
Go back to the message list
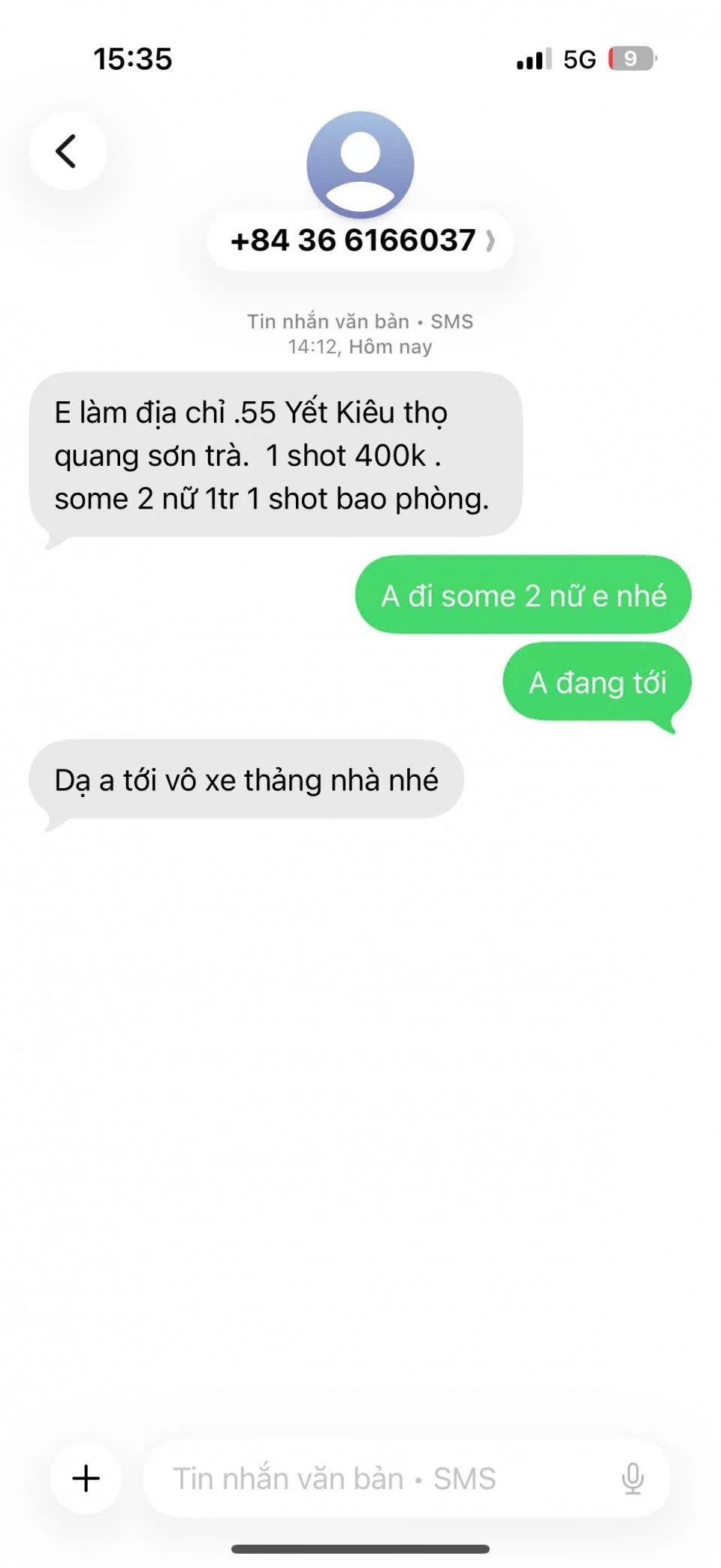pyautogui.click(x=68, y=151)
